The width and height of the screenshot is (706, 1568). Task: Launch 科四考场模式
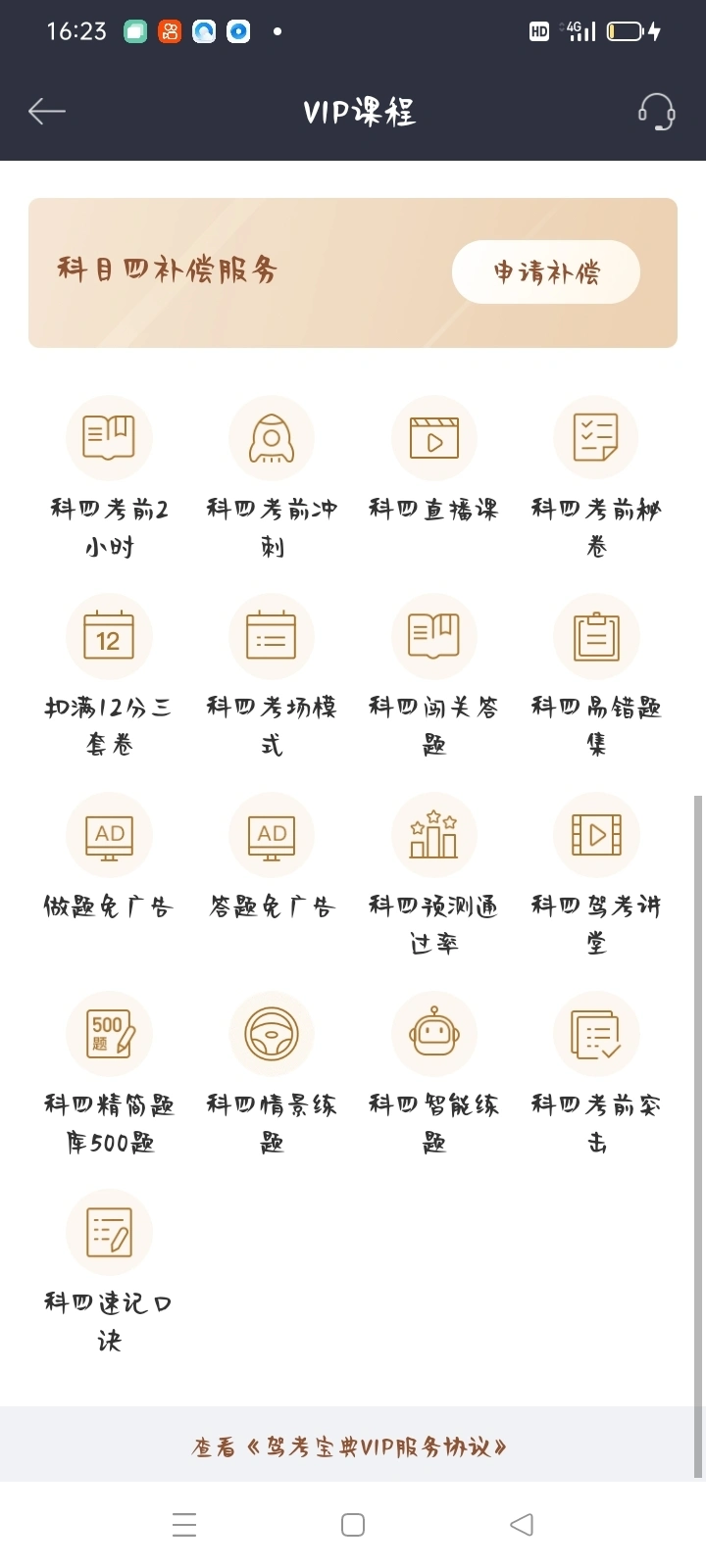272,637
